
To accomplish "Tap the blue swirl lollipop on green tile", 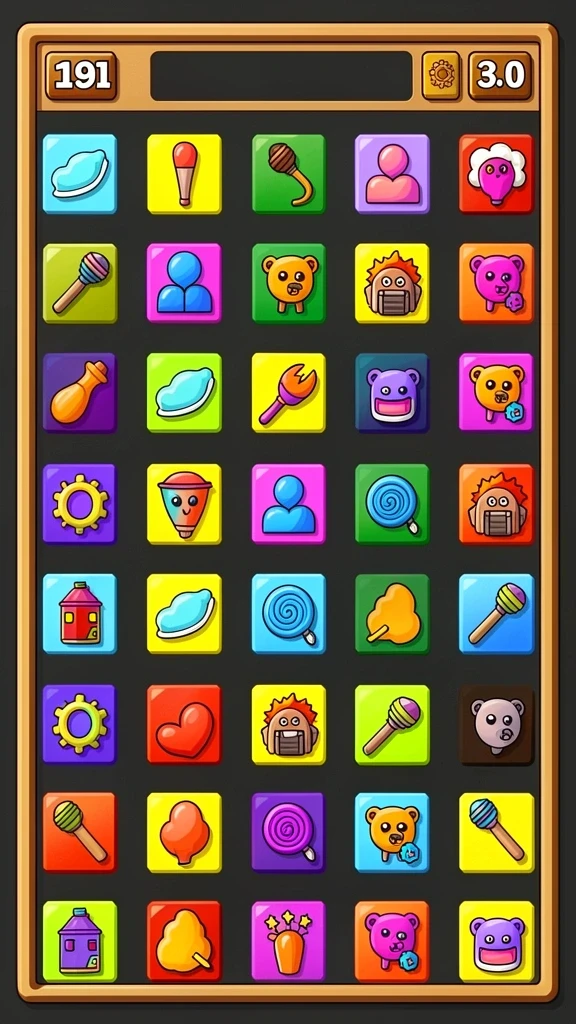I will [x=392, y=504].
